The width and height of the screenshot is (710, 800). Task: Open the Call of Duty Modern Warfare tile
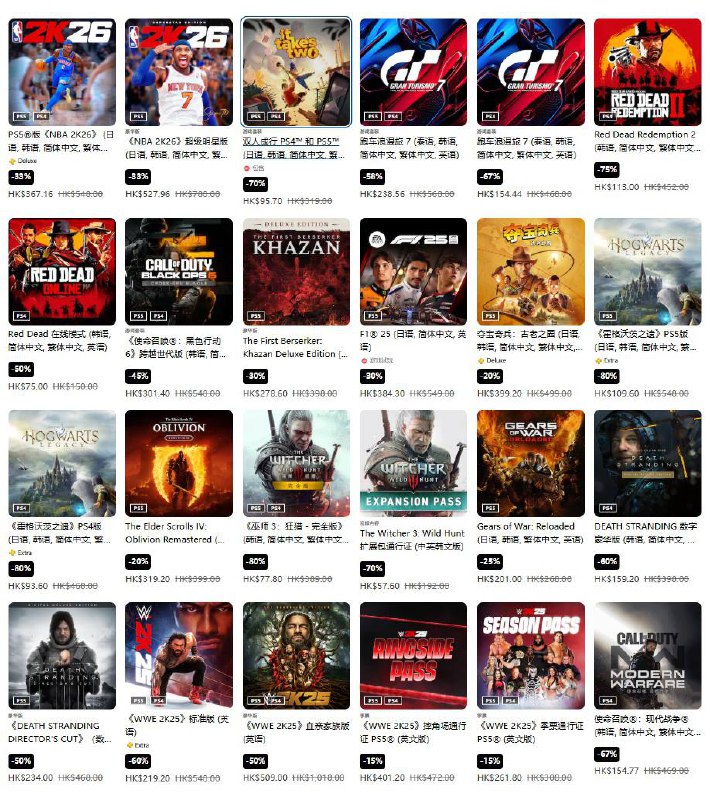(x=647, y=655)
